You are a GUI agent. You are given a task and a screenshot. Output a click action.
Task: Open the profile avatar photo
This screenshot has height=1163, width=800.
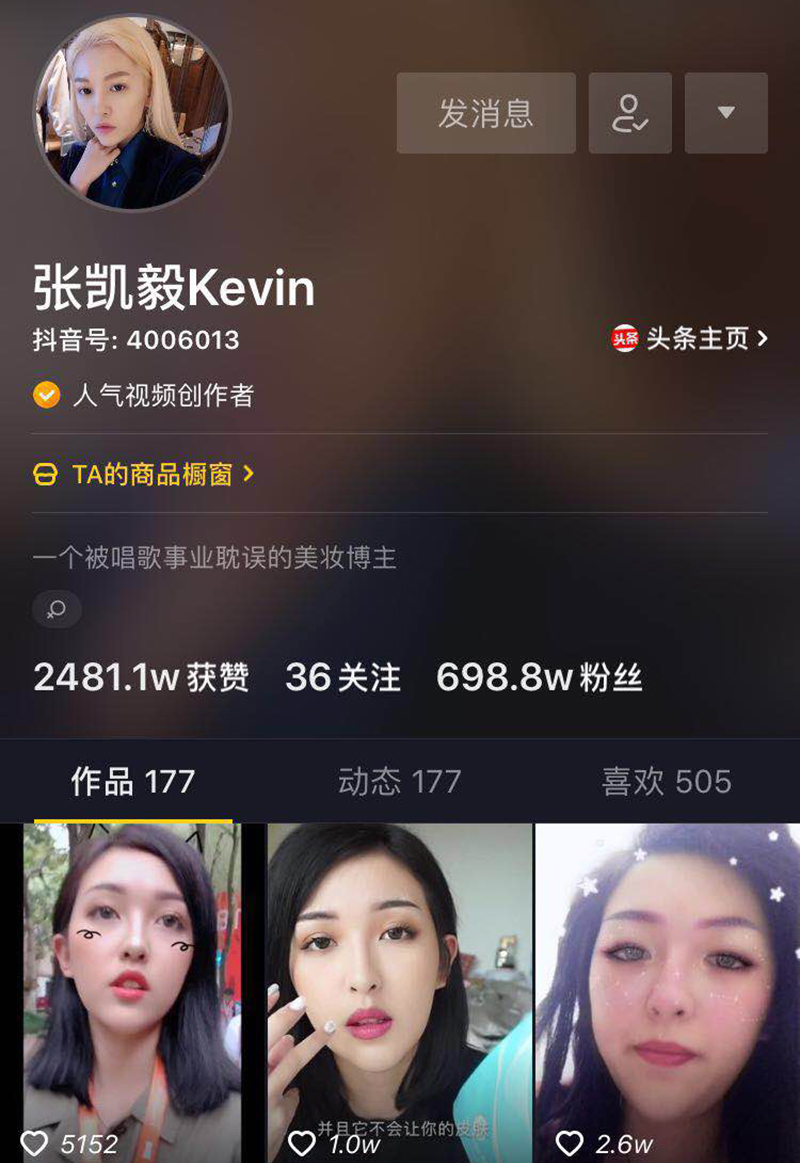(x=132, y=112)
